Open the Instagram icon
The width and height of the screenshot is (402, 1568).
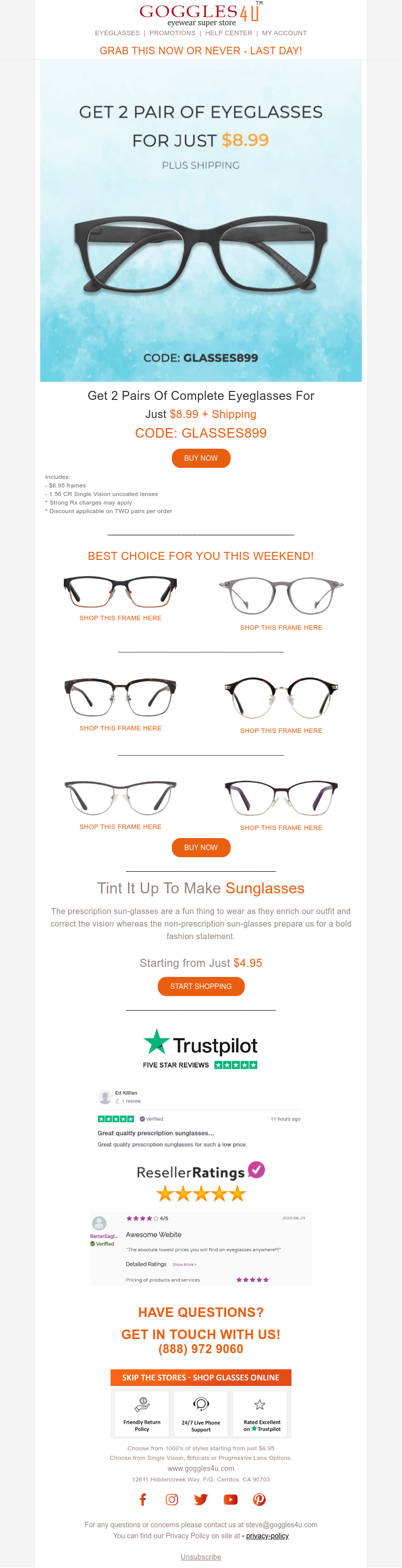[x=172, y=1499]
